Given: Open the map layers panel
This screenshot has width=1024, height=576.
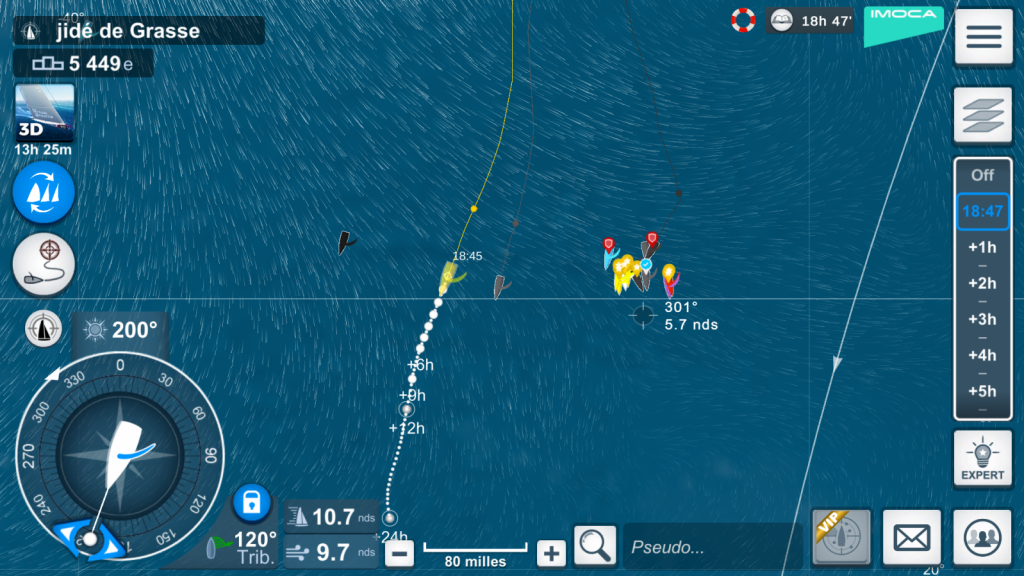Looking at the screenshot, I should (983, 115).
